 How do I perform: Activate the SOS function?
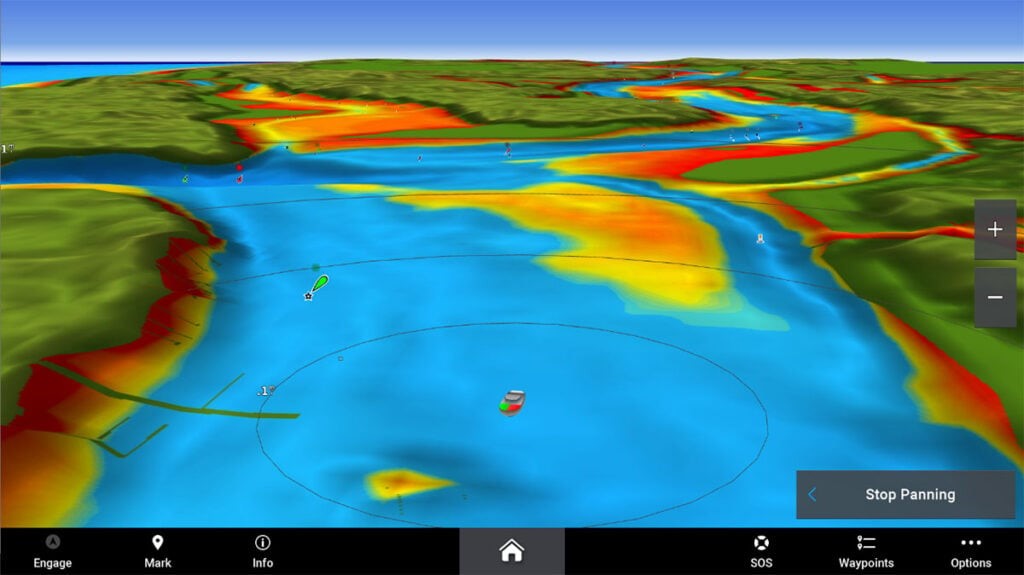[761, 551]
